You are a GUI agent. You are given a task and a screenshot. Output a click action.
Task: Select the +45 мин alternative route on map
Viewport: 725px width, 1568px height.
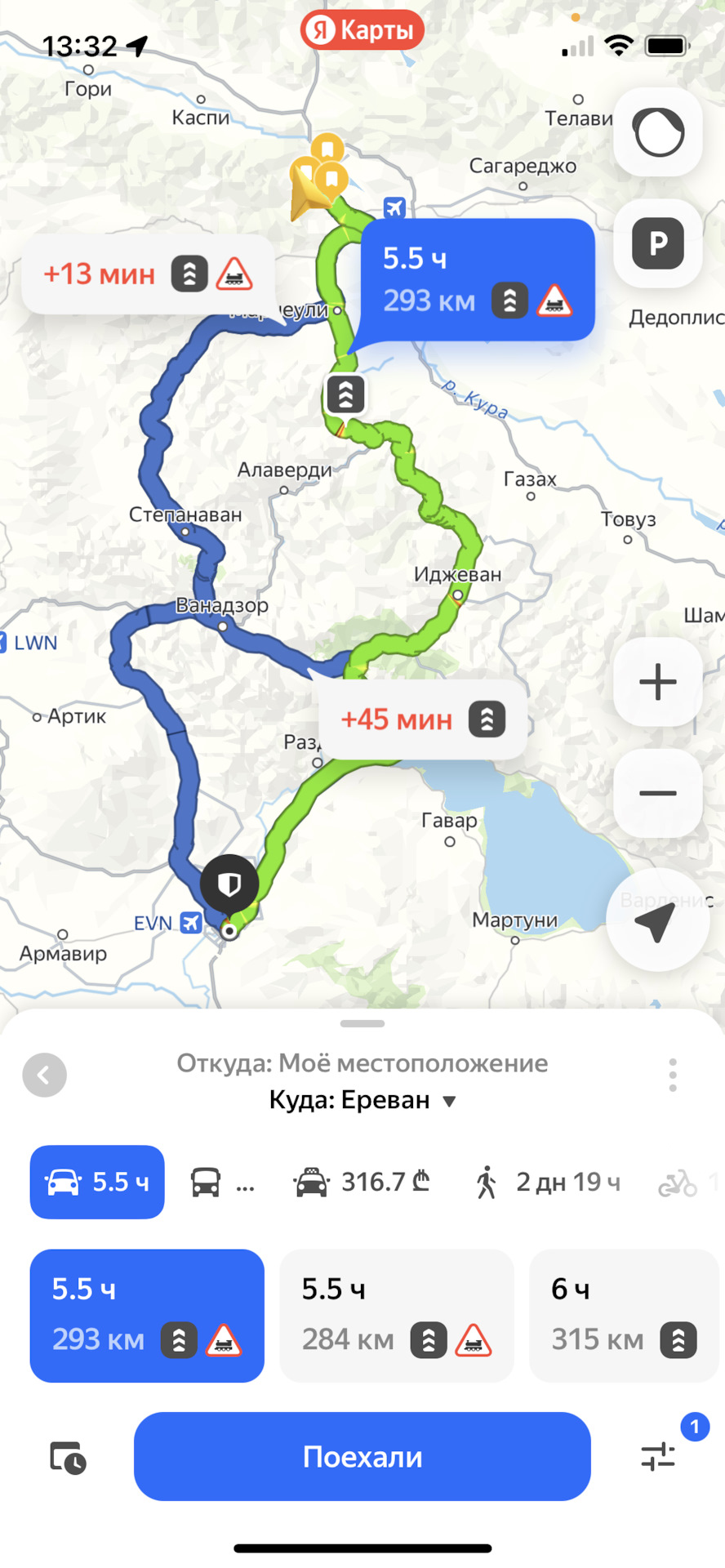[x=422, y=719]
